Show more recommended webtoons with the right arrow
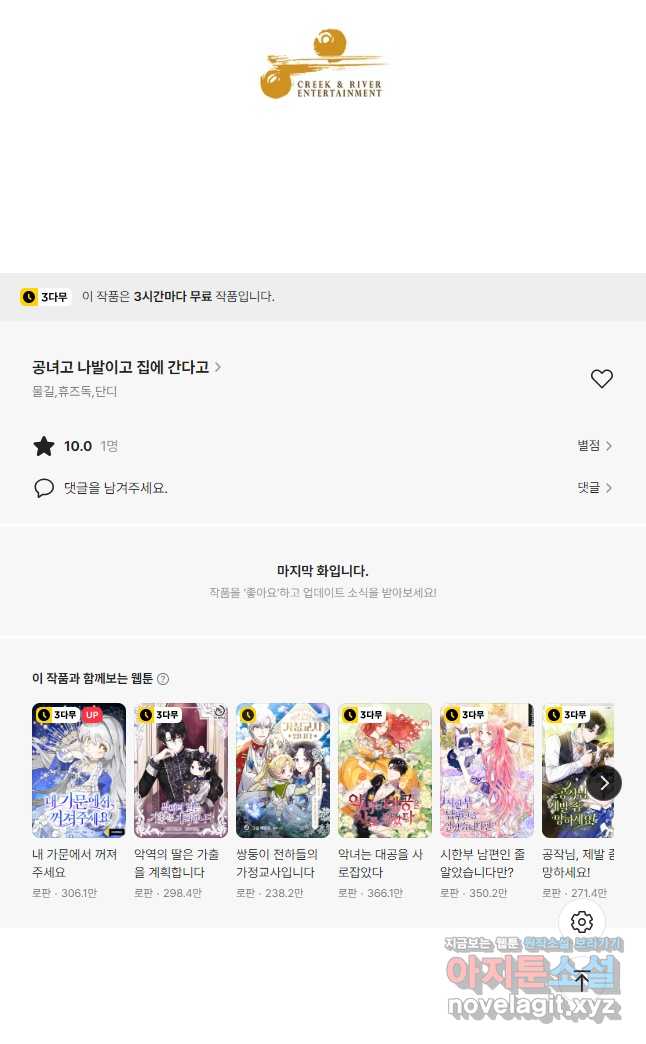Viewport: 646px width, 1044px height. (603, 782)
